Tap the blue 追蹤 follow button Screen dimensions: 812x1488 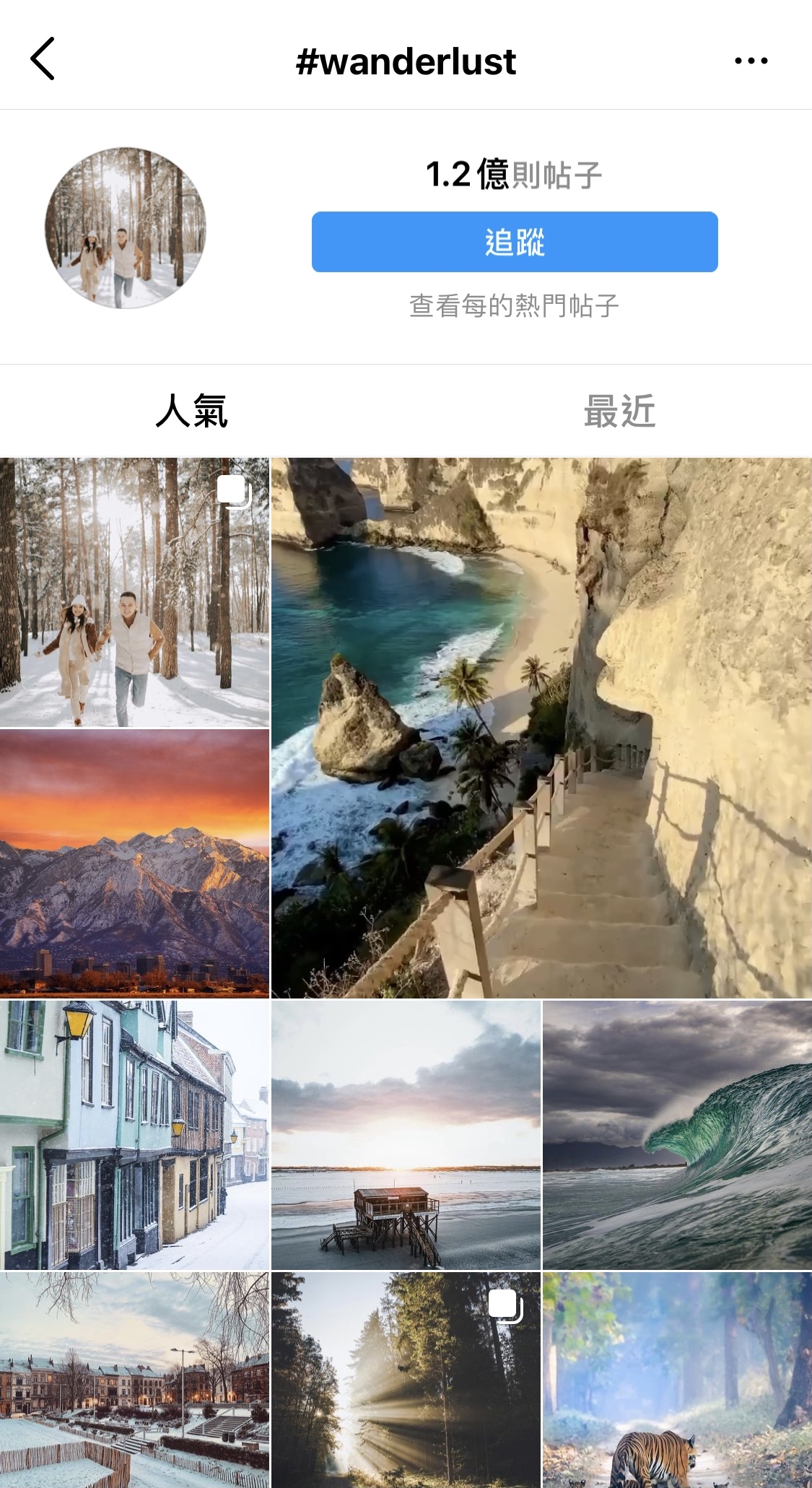tap(514, 242)
